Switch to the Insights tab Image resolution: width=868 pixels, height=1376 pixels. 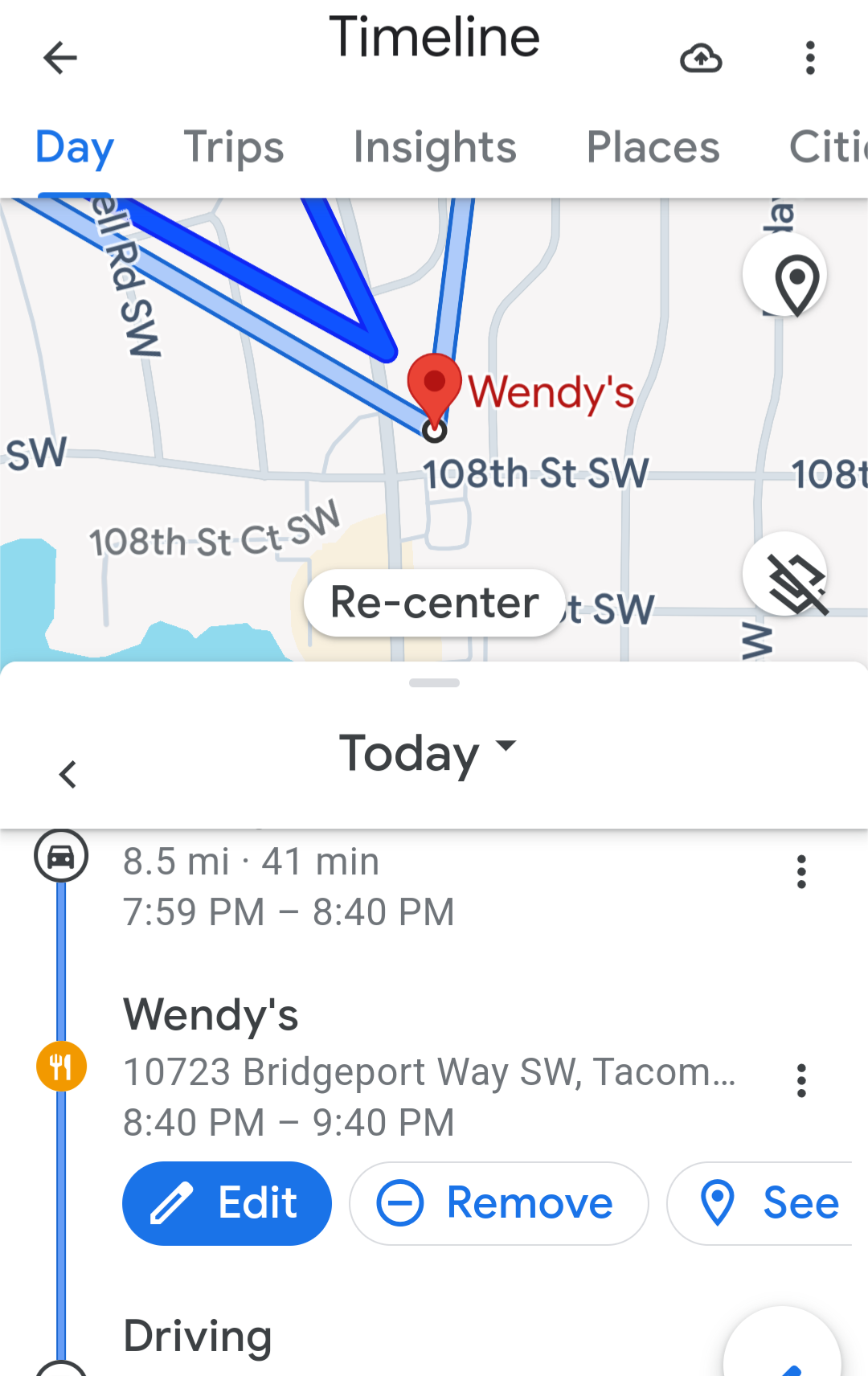(435, 147)
